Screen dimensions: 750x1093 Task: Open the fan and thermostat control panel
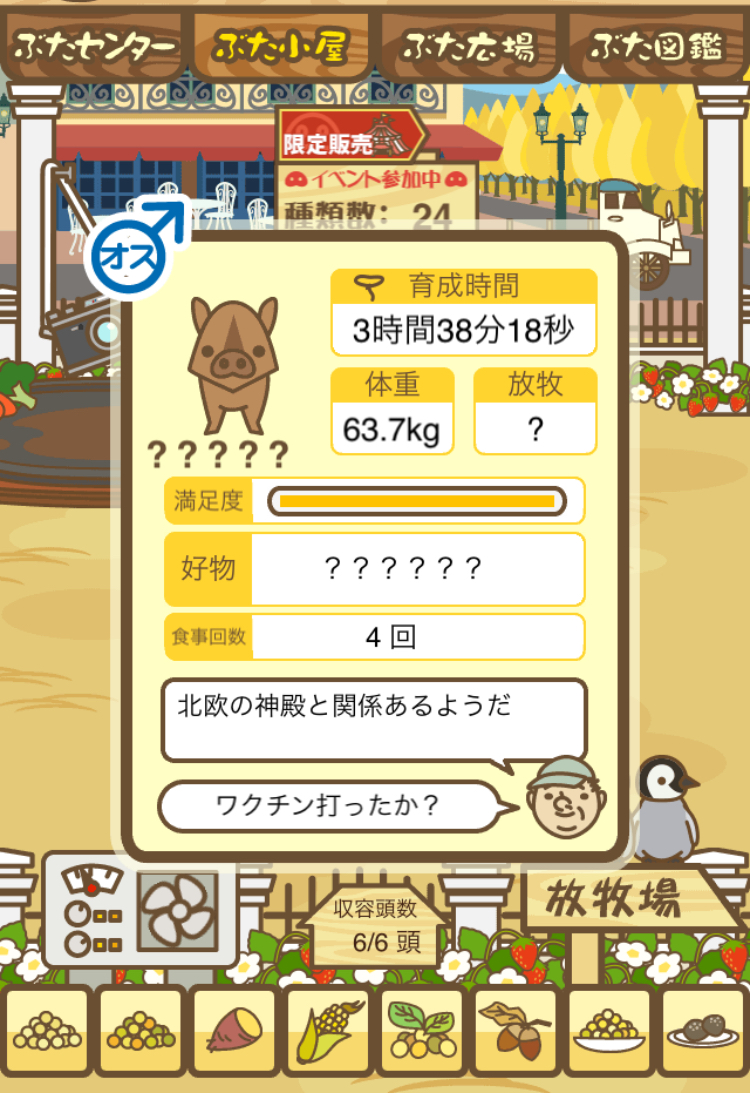pos(138,908)
